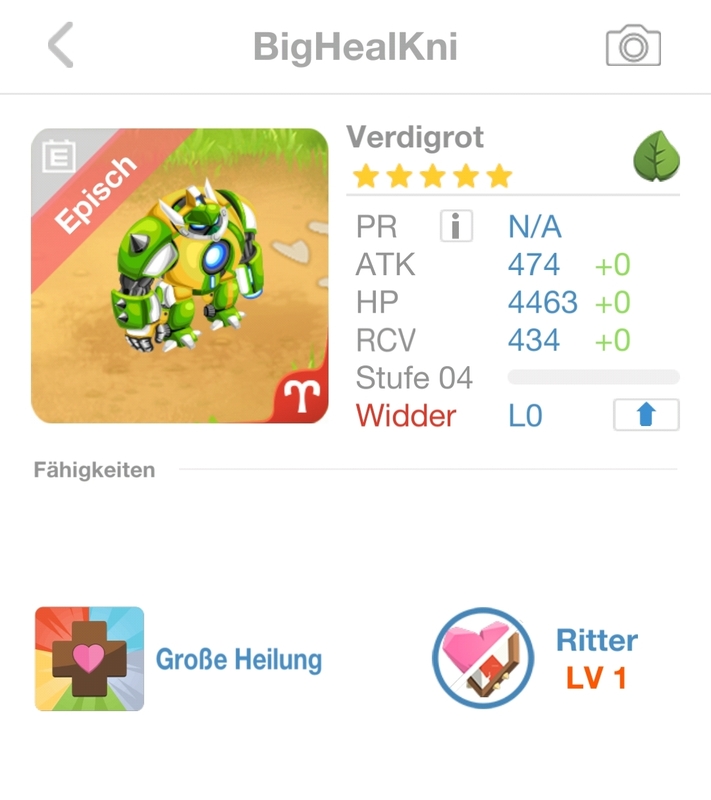
Task: View the Ritter LV 1 ability
Action: [x=483, y=659]
